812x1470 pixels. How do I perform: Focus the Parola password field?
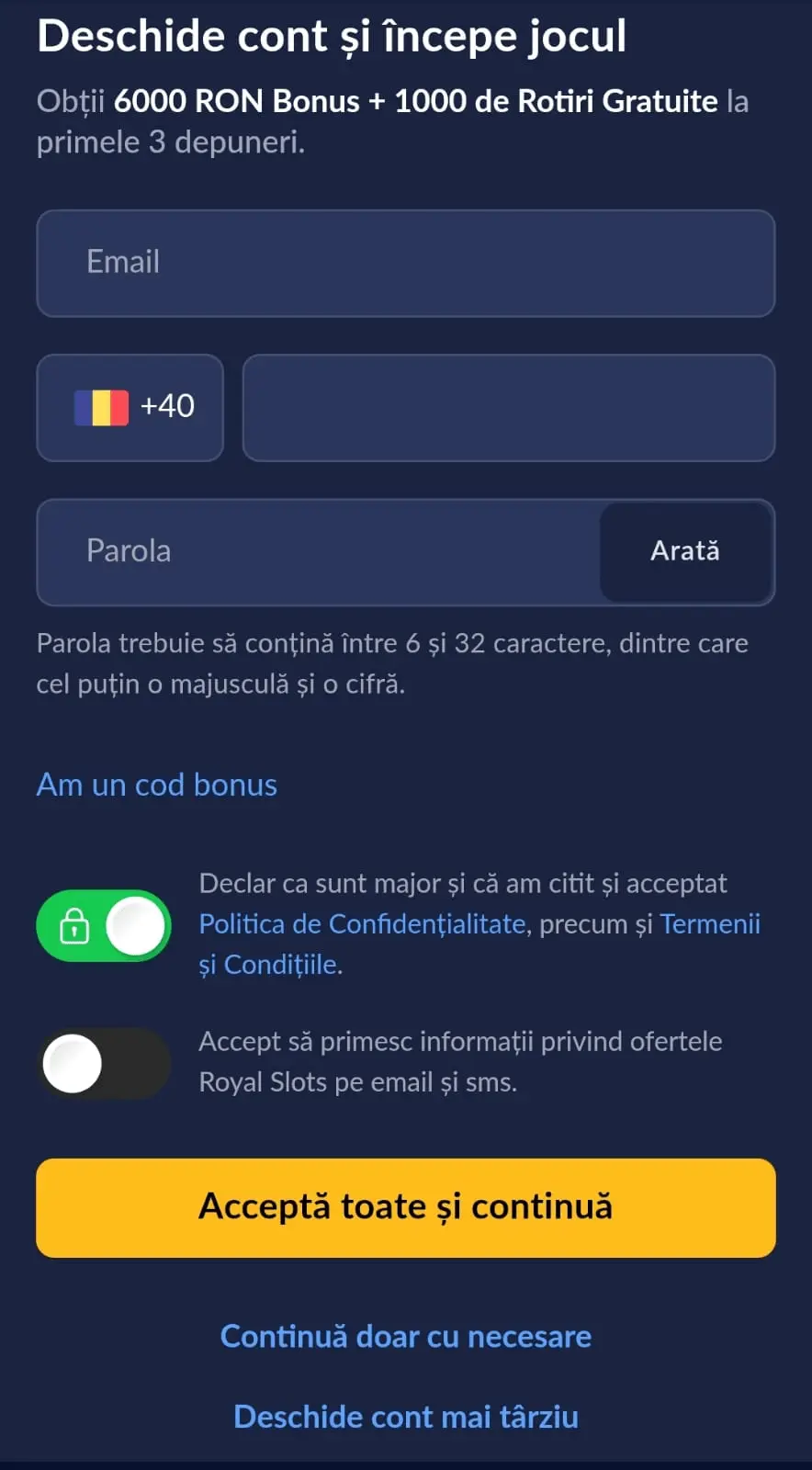point(318,552)
